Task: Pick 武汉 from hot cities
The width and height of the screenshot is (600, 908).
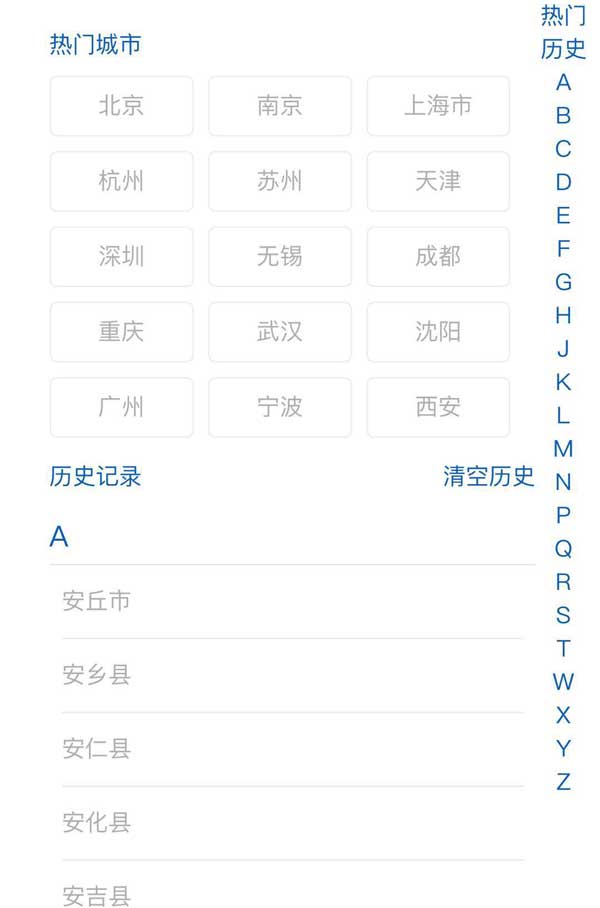Action: point(280,332)
